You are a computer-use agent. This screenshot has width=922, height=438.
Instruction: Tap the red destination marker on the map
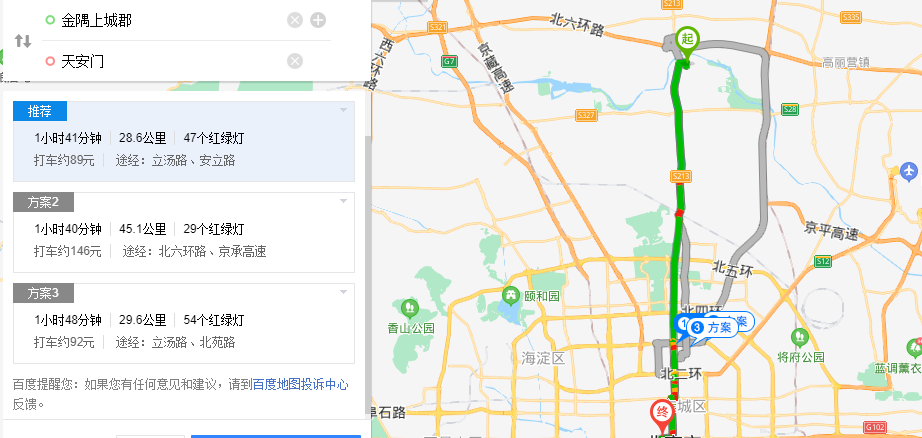(661, 412)
